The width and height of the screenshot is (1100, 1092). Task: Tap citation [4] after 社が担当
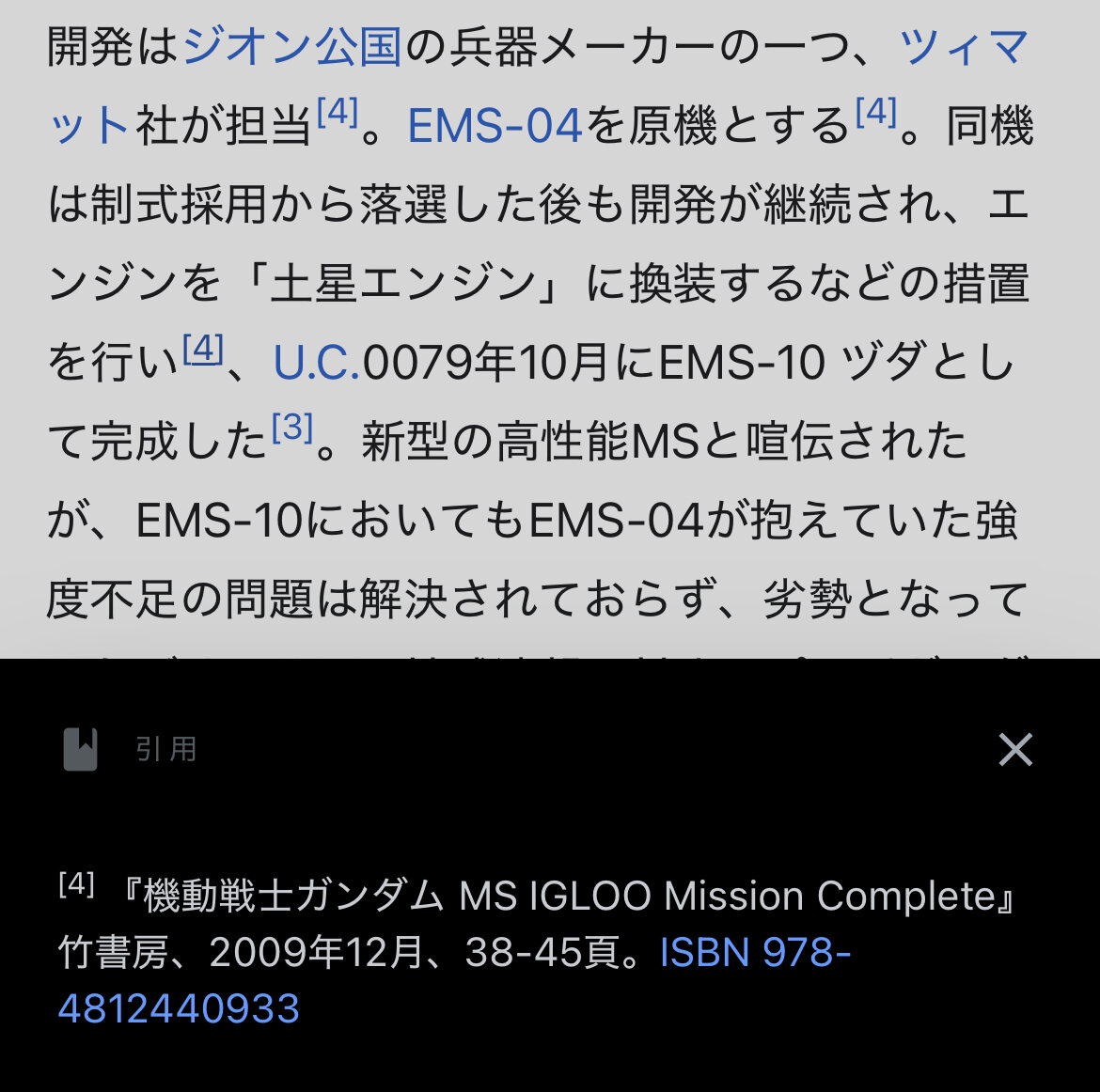click(x=338, y=112)
